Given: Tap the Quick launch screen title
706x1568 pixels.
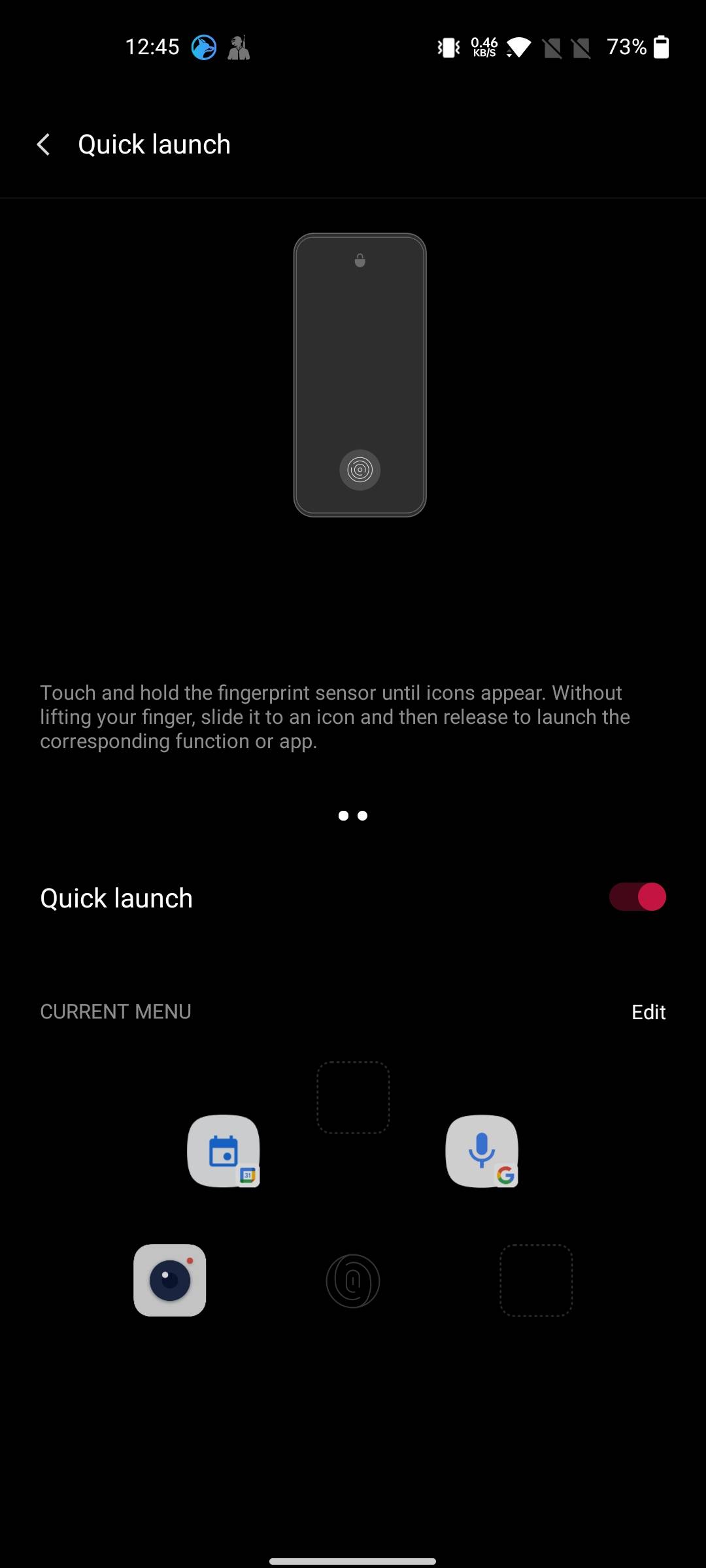Looking at the screenshot, I should (x=153, y=144).
